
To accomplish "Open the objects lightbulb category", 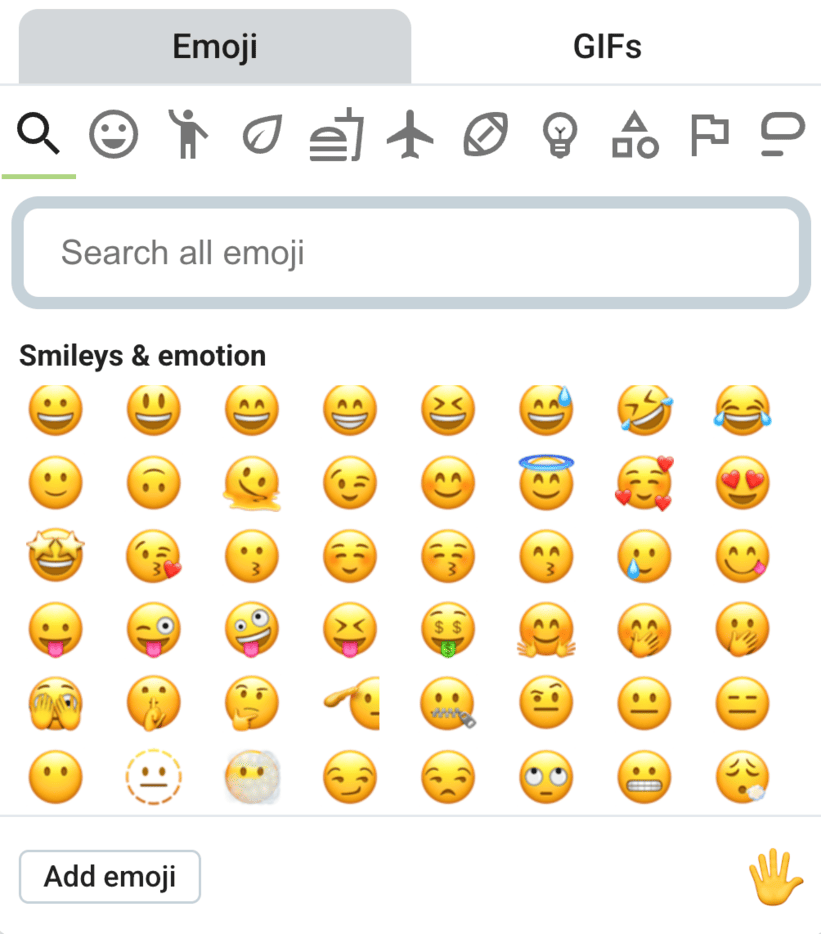I will (559, 134).
